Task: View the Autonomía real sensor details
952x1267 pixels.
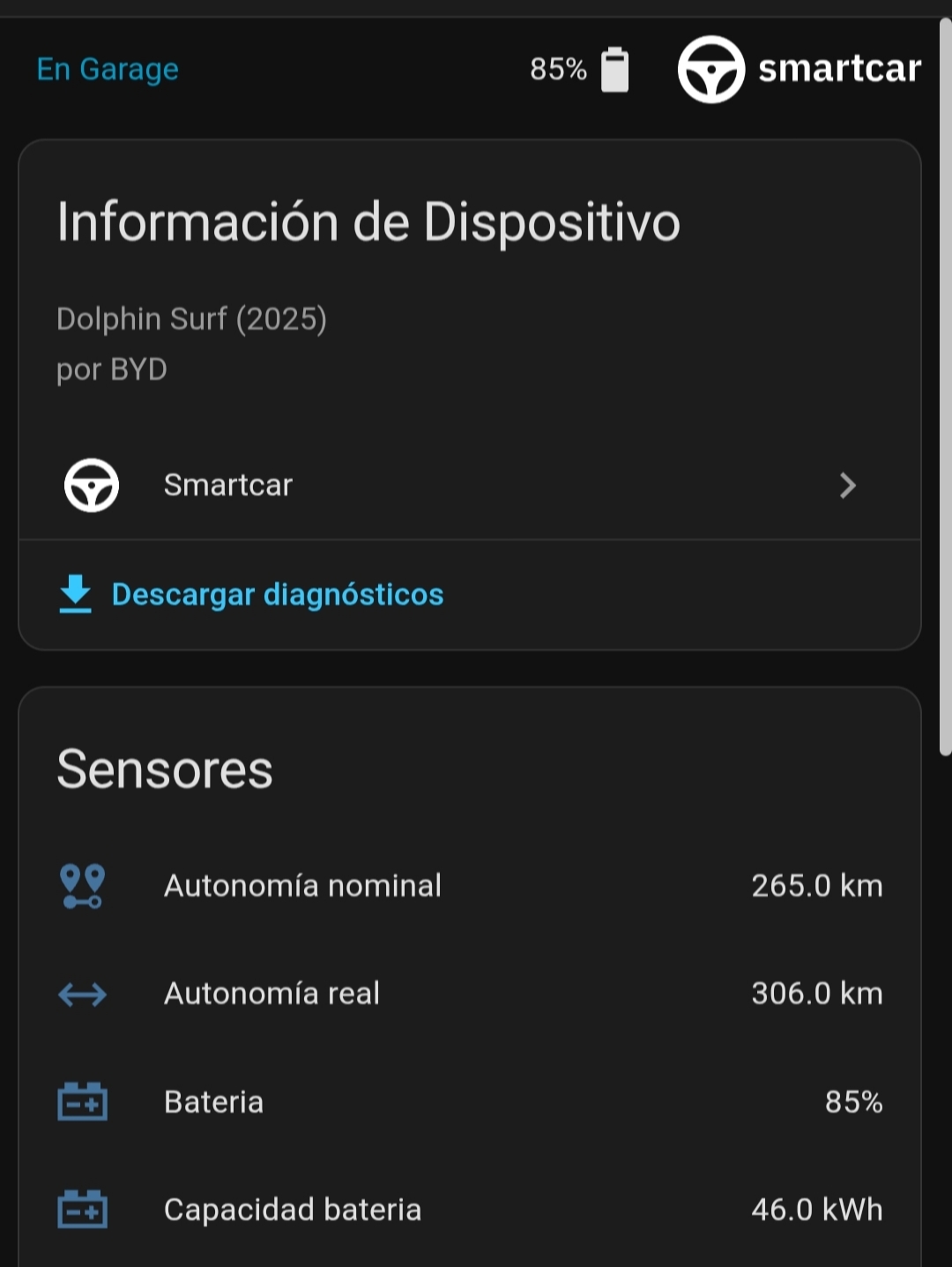Action: (469, 994)
